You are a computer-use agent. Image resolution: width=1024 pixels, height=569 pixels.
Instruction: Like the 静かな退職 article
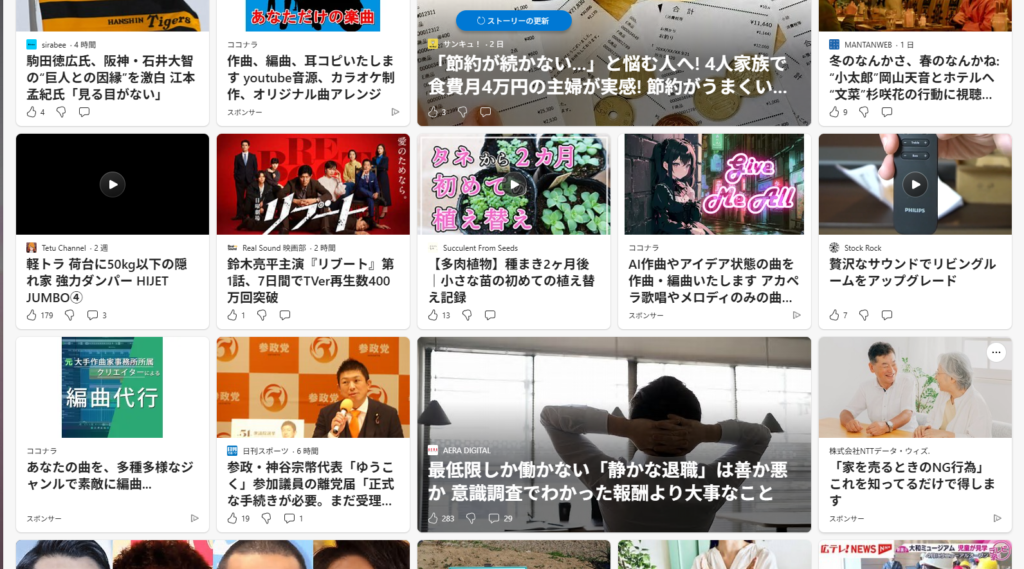(x=433, y=518)
